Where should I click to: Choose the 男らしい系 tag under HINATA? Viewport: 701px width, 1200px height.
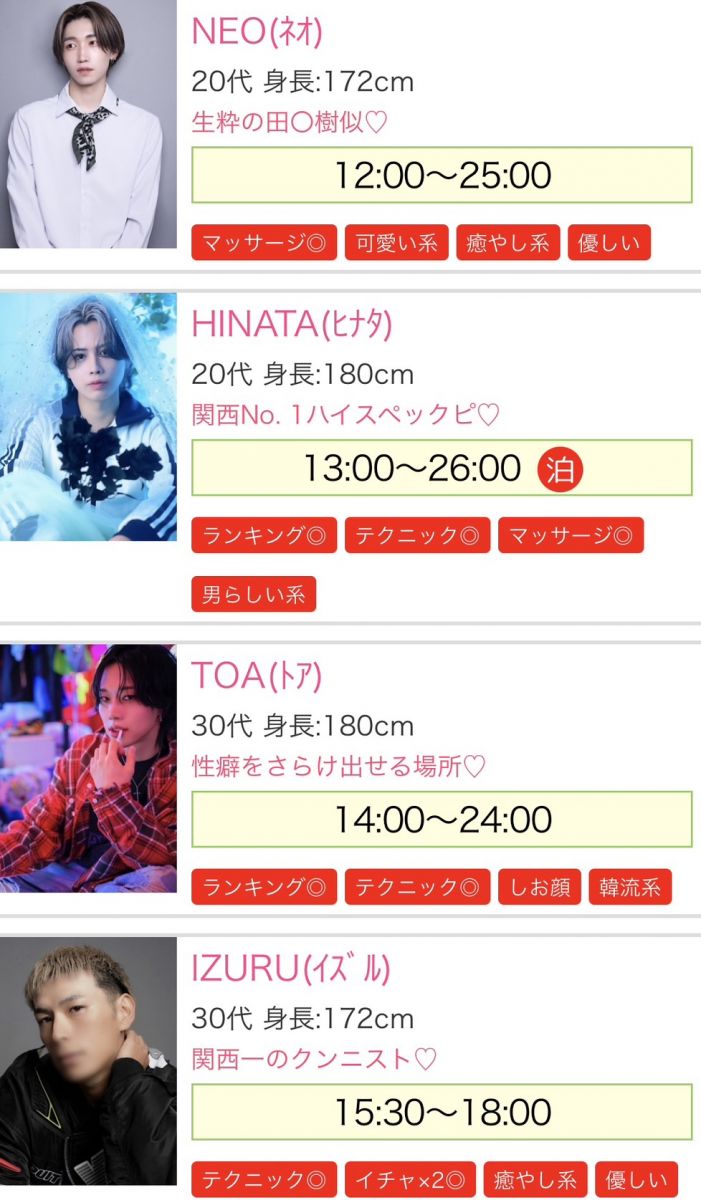254,594
